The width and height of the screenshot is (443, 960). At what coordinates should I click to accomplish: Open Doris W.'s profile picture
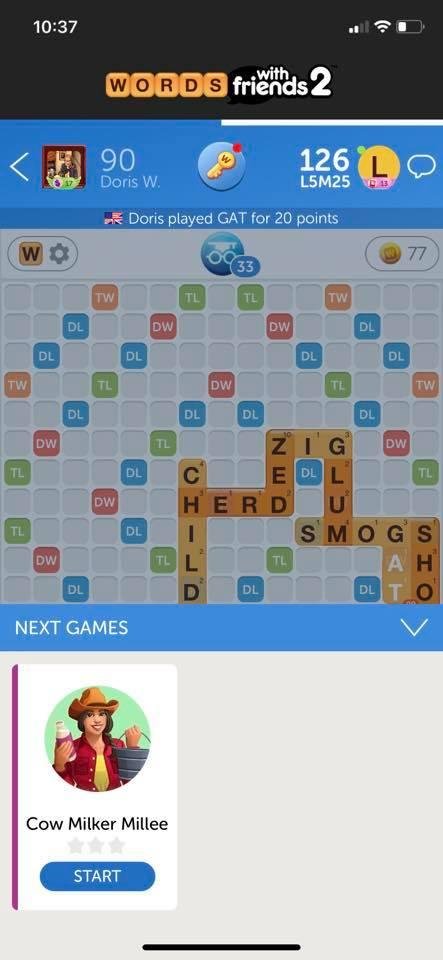pos(64,167)
